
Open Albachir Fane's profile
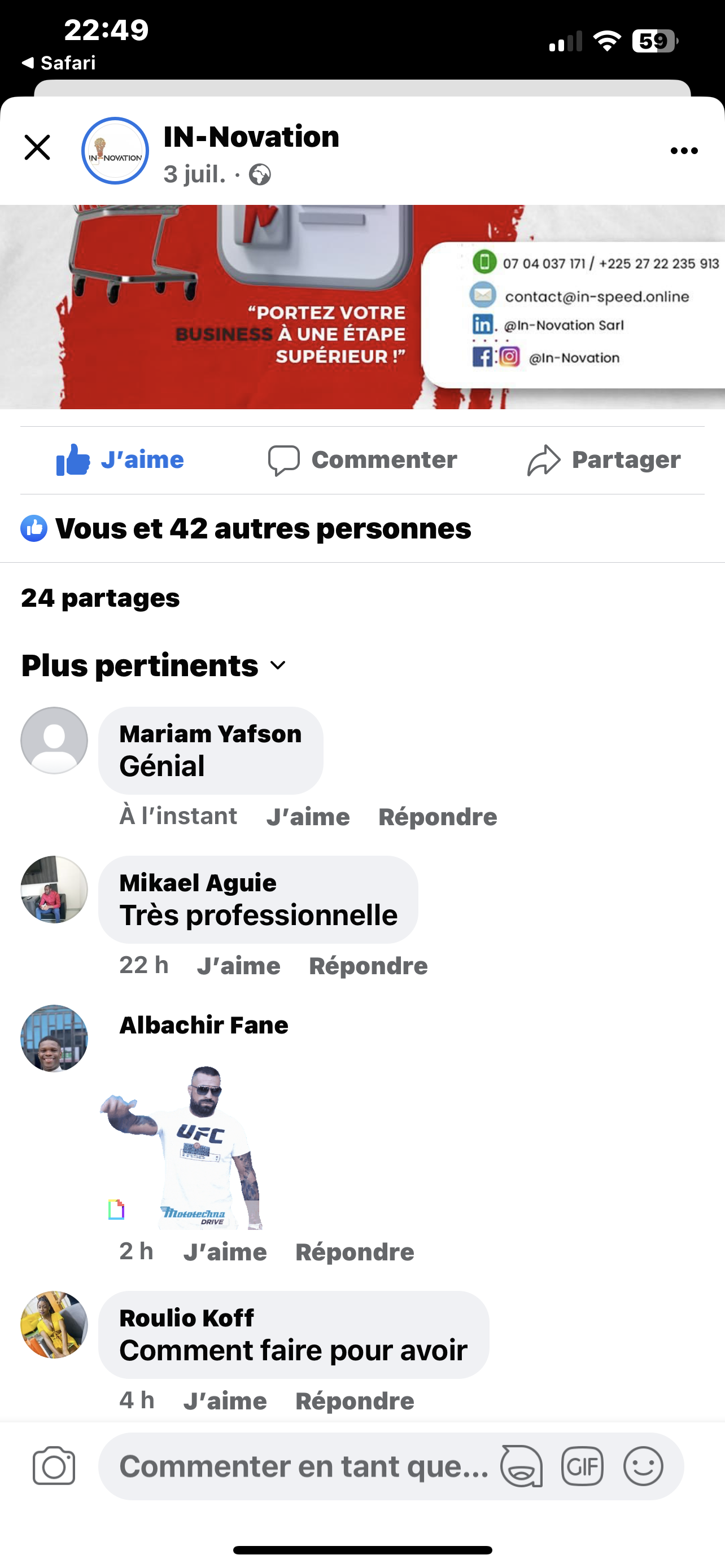point(204,1025)
